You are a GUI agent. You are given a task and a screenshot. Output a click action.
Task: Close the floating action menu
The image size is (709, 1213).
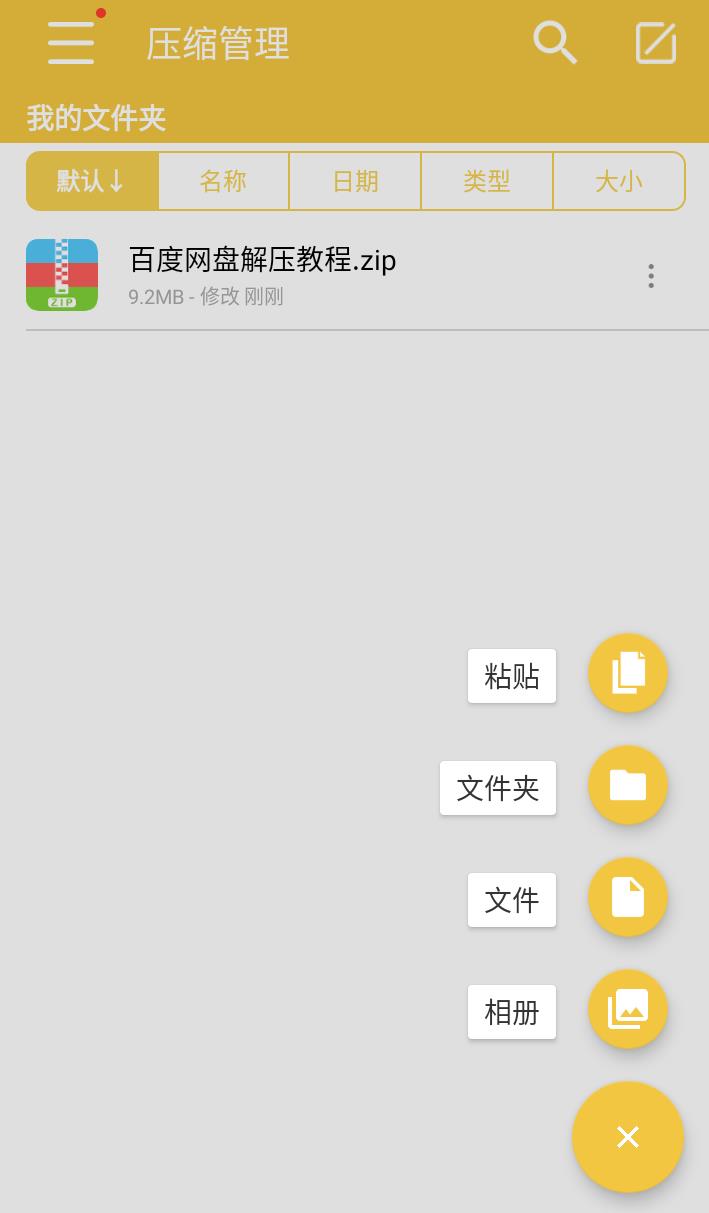coord(627,1137)
